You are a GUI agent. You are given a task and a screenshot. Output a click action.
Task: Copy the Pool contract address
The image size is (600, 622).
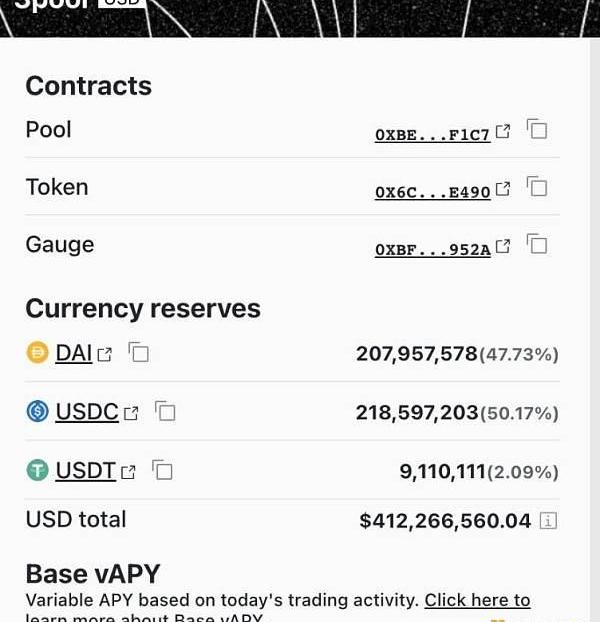click(537, 130)
